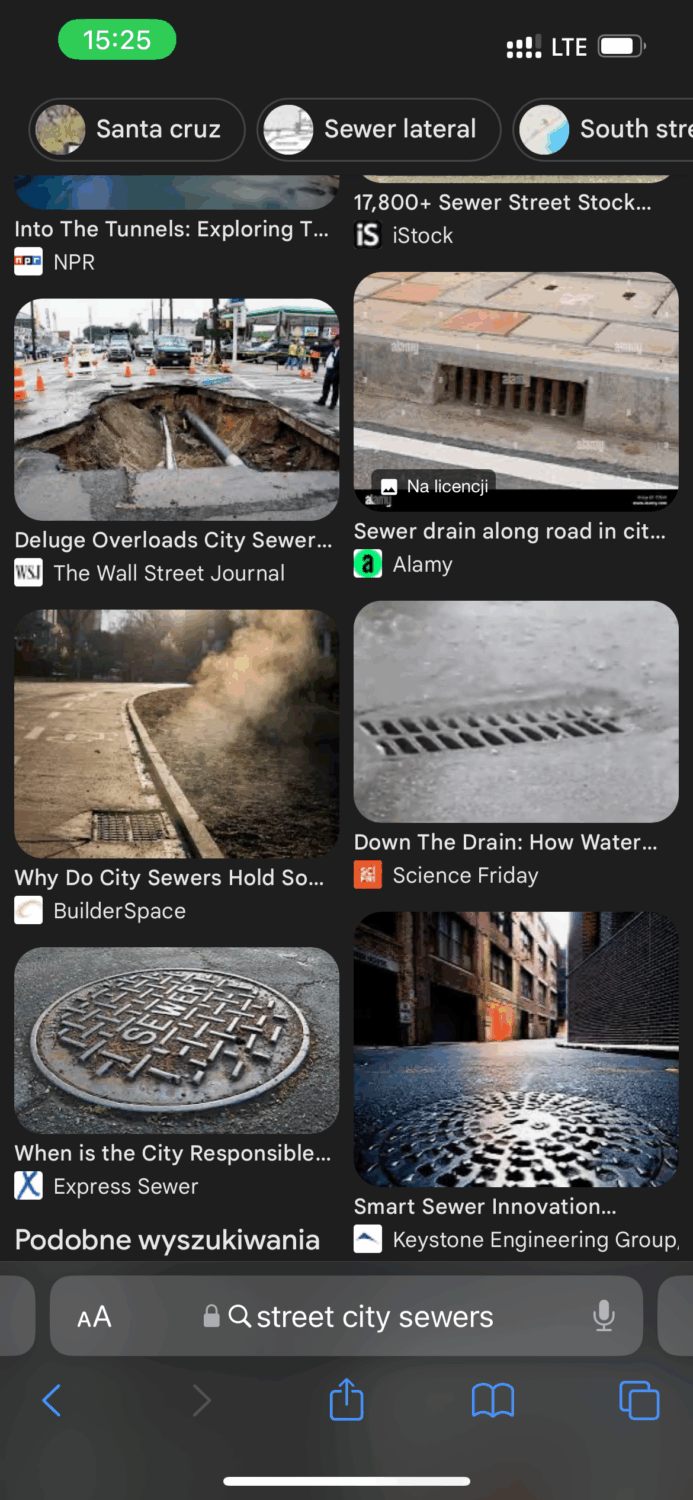This screenshot has height=1500, width=693.
Task: Select the Santa cruz suggestion chip
Action: pyautogui.click(x=137, y=130)
